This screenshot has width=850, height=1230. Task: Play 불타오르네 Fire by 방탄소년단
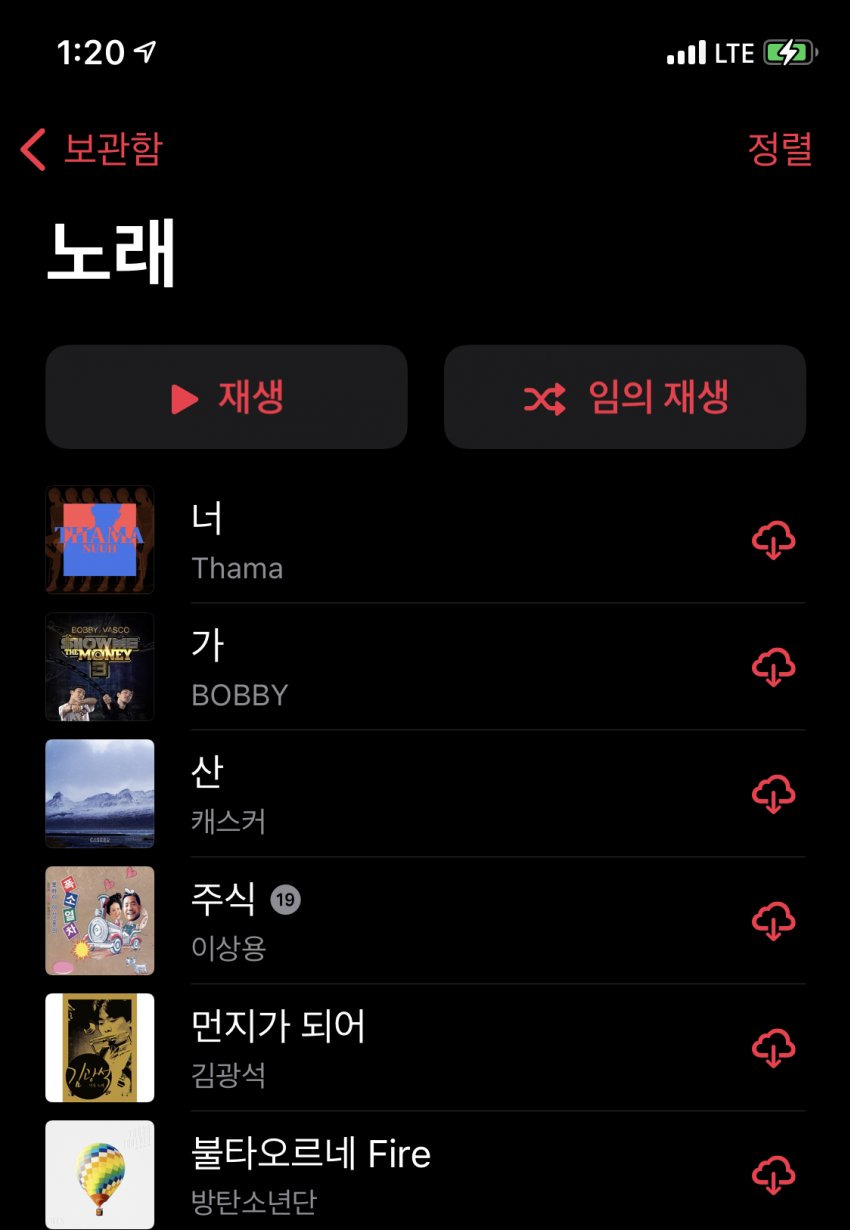(400, 1174)
